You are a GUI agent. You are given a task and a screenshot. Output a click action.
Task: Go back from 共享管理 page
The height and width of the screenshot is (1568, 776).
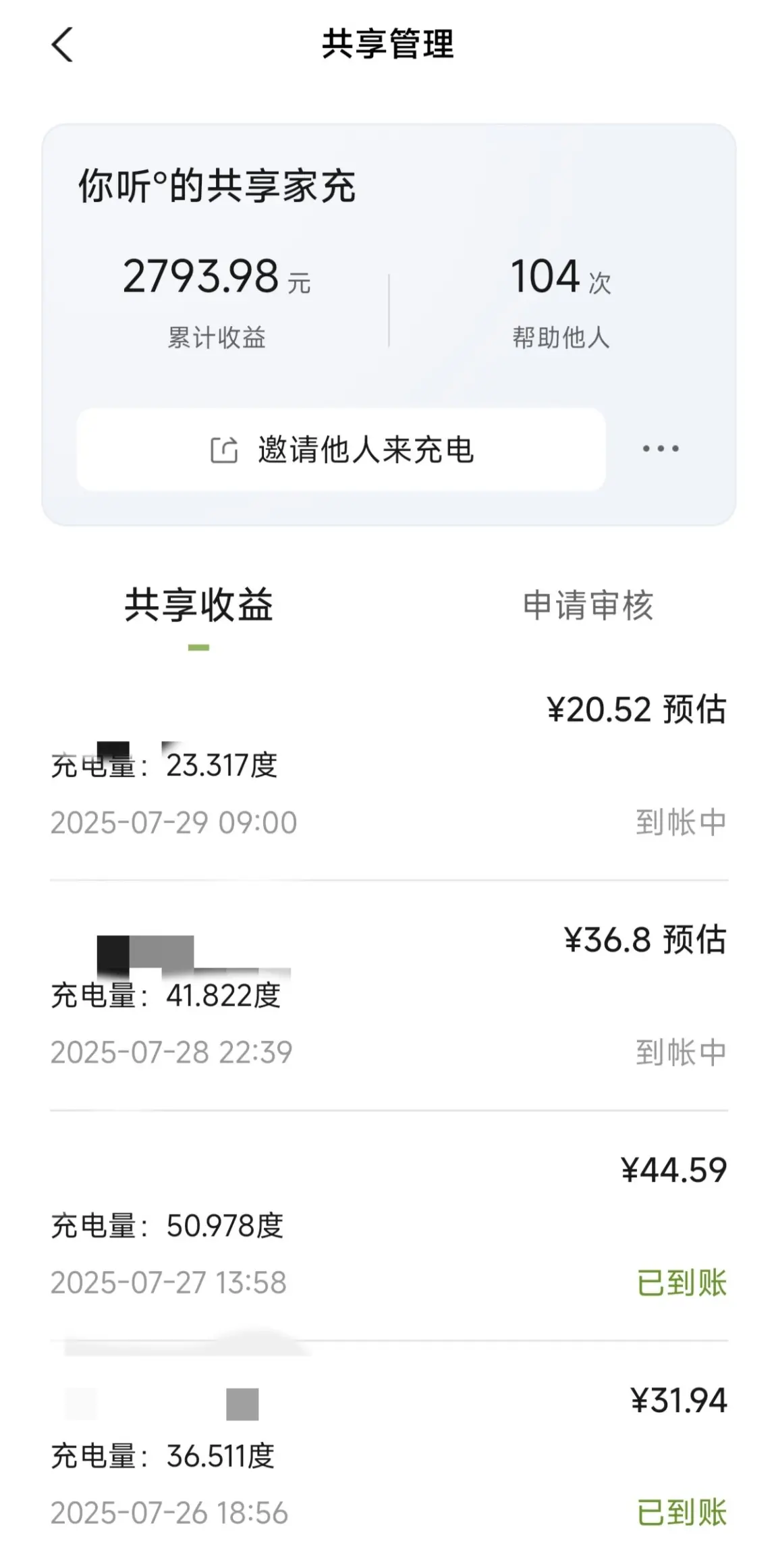[x=62, y=45]
